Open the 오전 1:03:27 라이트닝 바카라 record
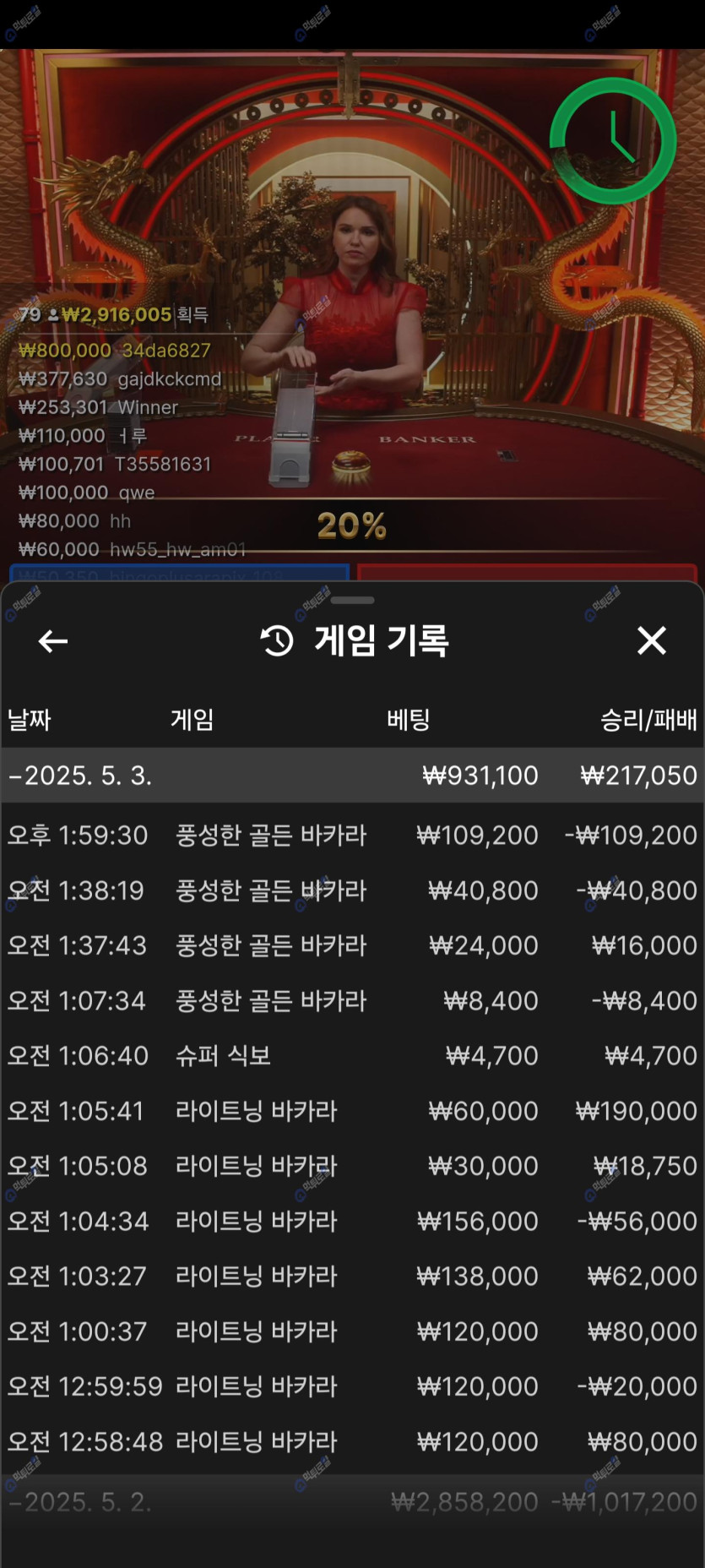The image size is (705, 1568). (x=352, y=1276)
